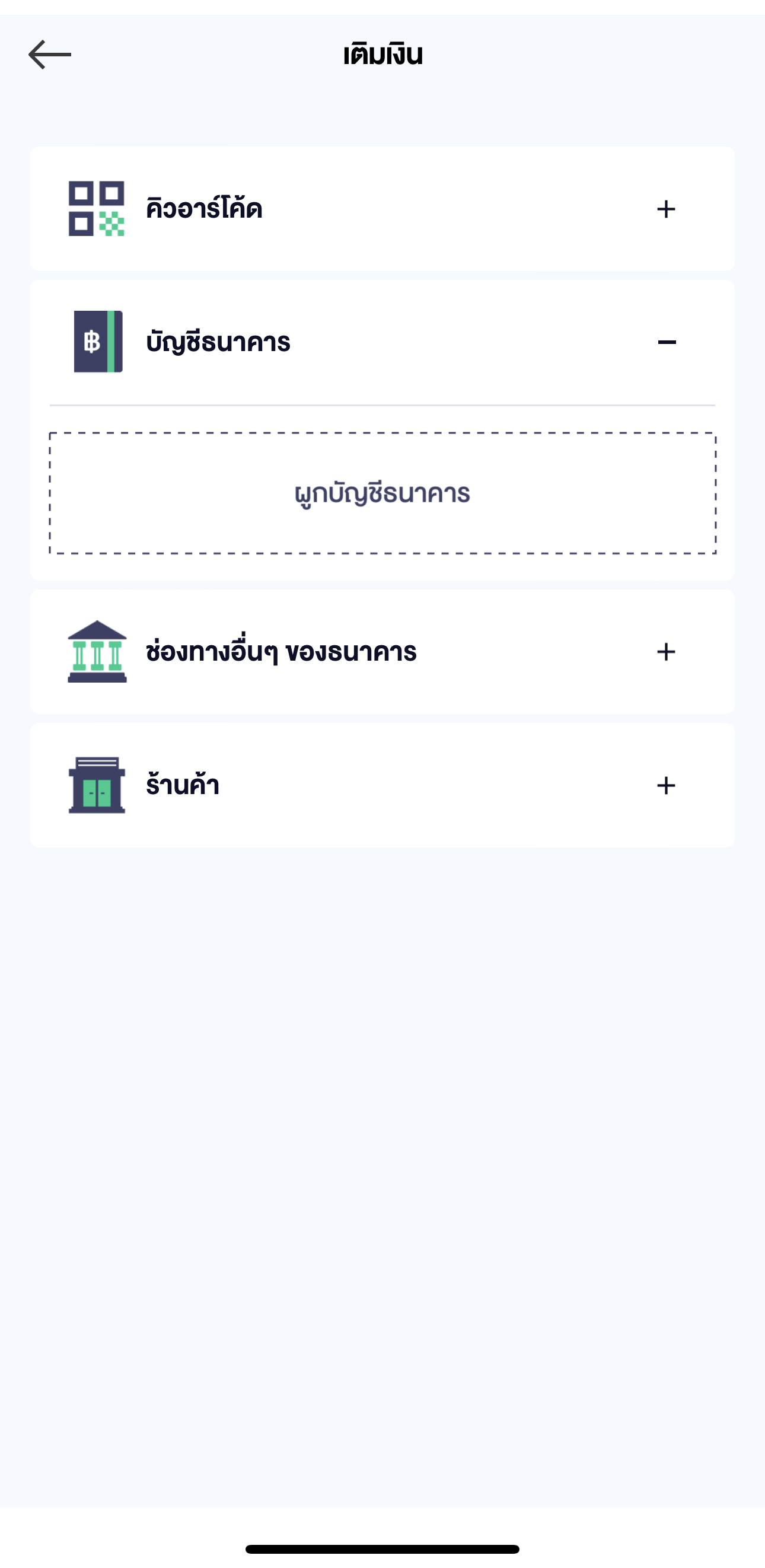Expand the ร้านค้า top-up option
The image size is (765, 1568).
(666, 785)
